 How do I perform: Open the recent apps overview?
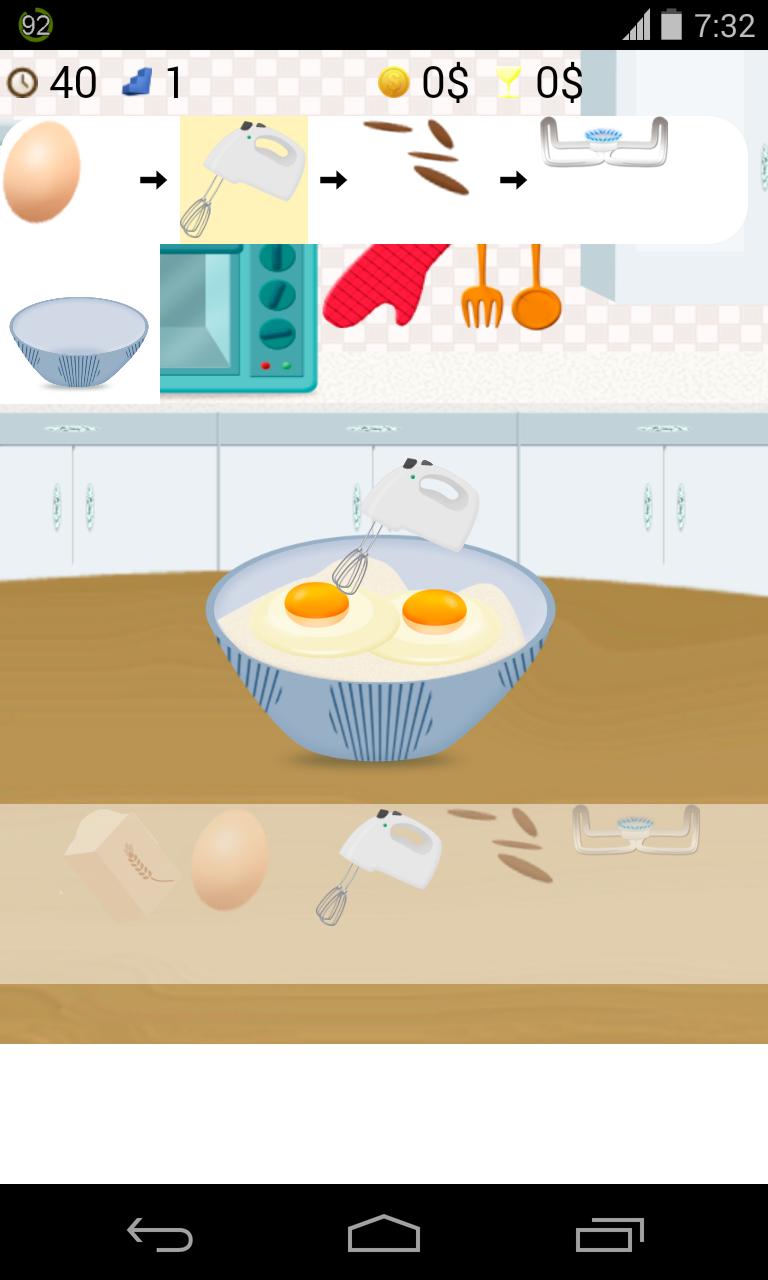[609, 1234]
